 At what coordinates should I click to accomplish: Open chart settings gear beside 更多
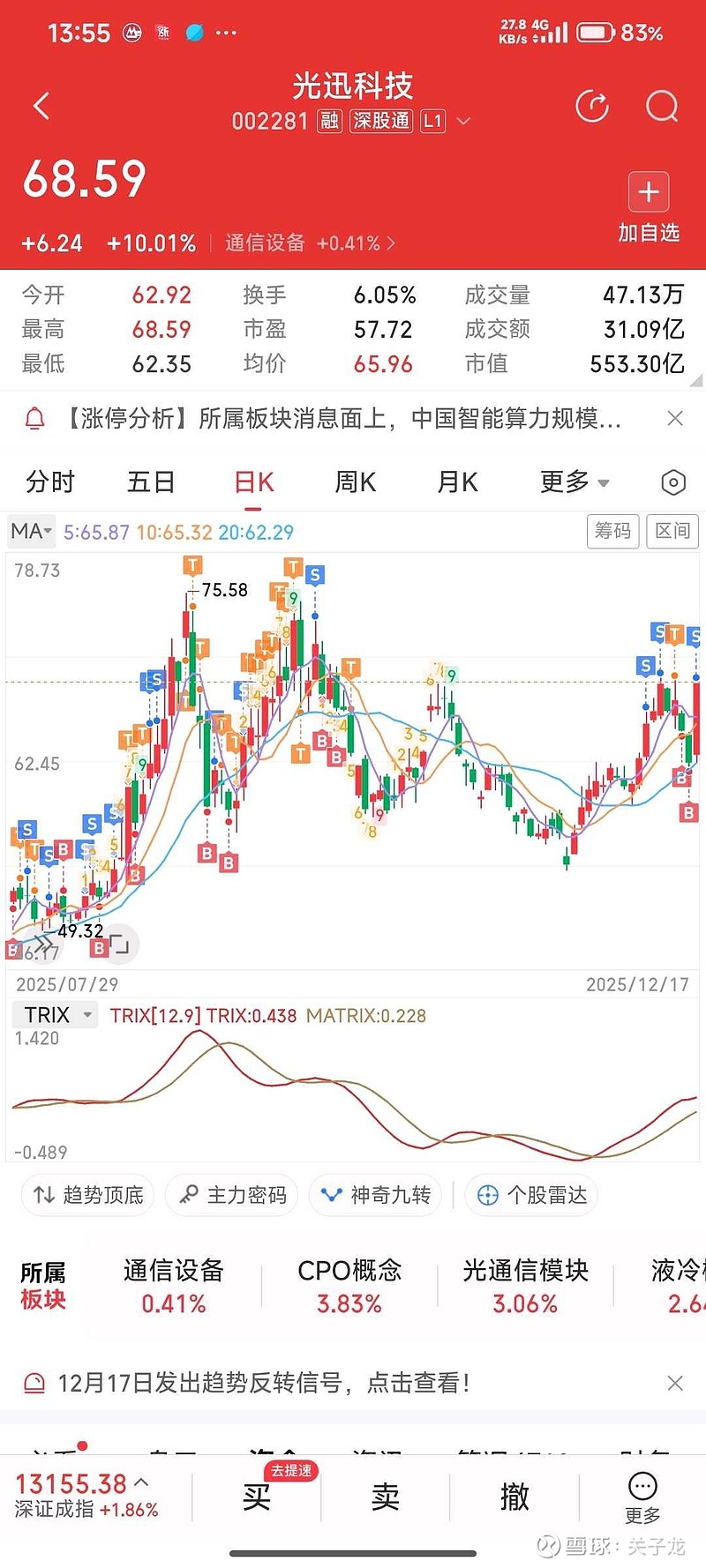tap(673, 482)
